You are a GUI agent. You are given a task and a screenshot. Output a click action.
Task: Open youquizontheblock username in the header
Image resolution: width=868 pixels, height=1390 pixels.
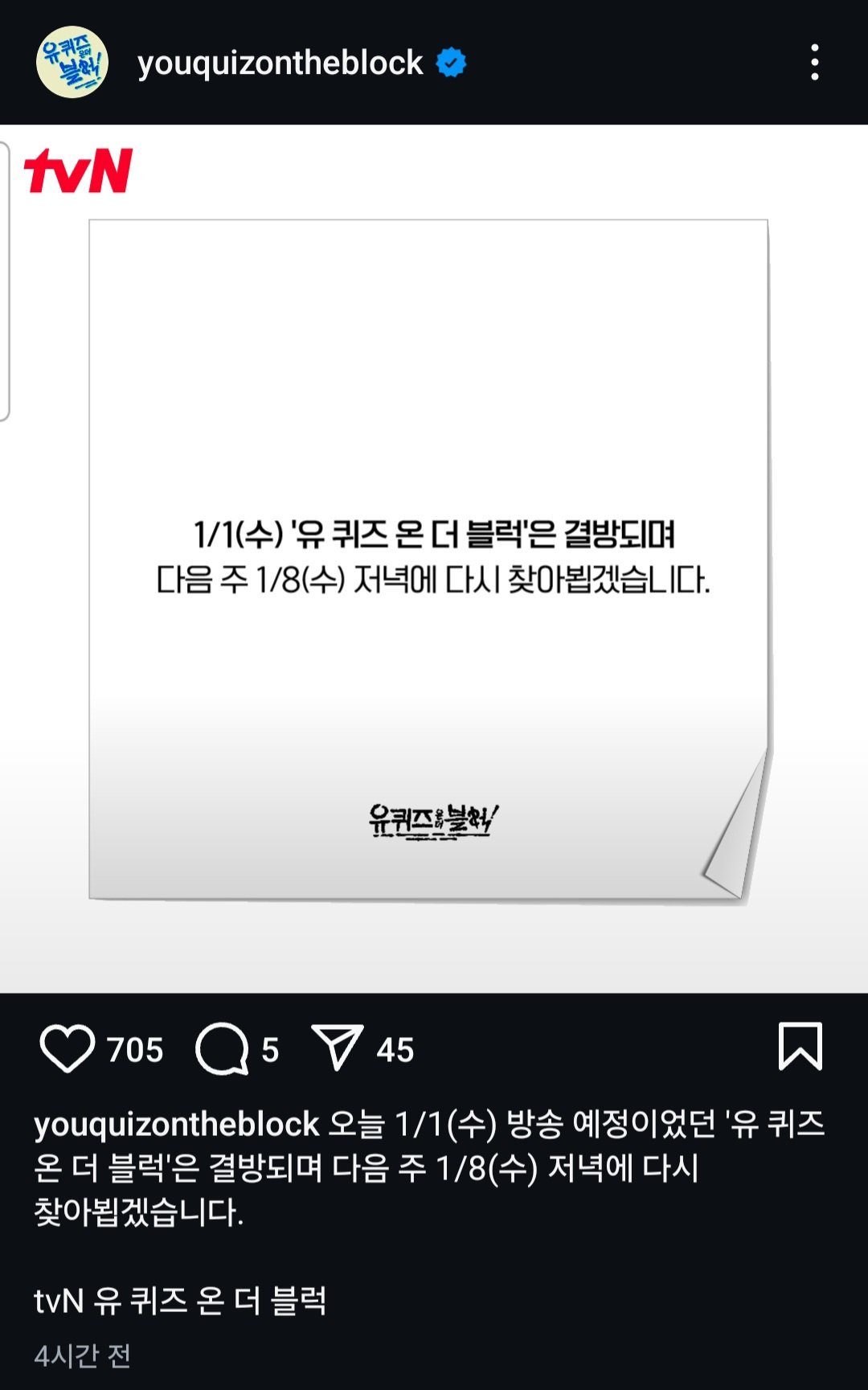(x=280, y=63)
